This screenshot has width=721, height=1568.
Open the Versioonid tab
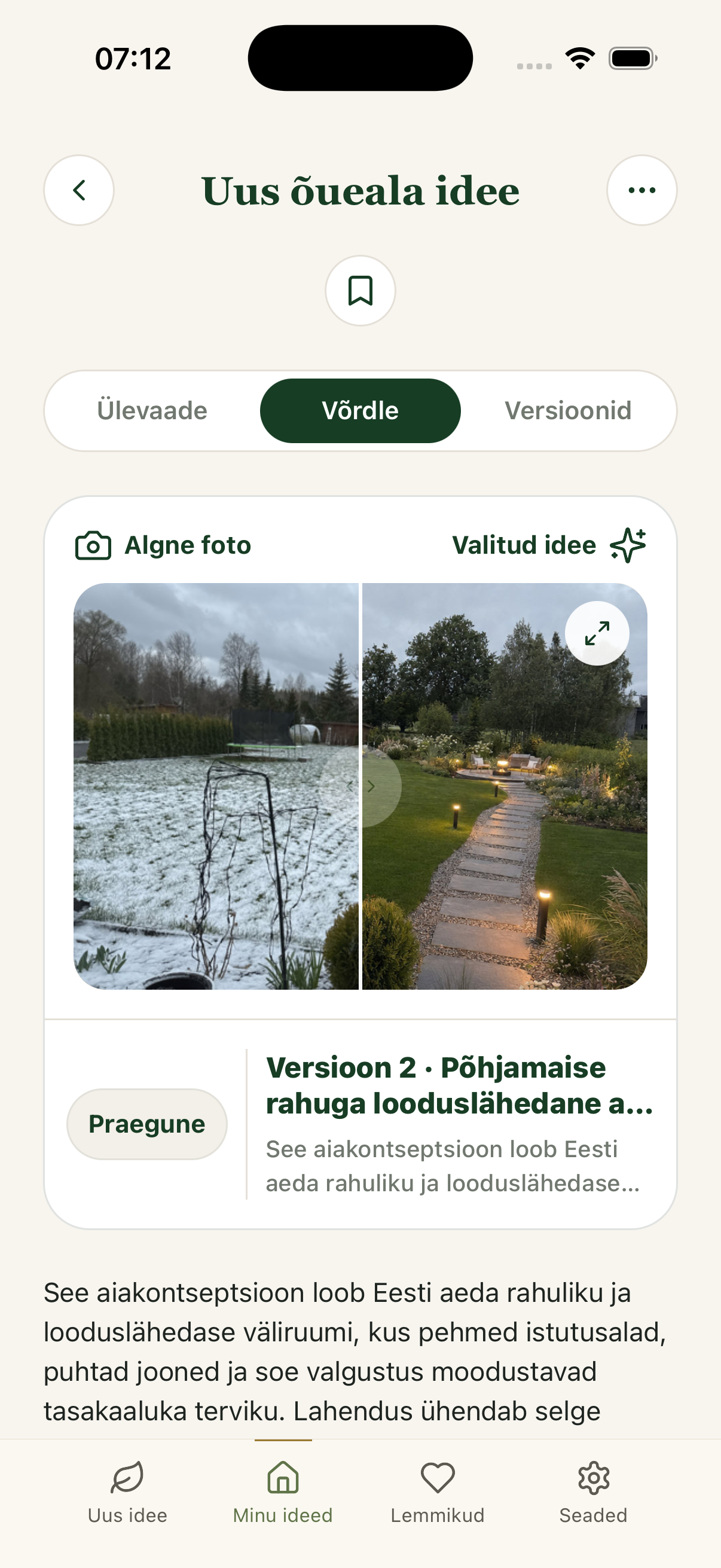pos(568,411)
